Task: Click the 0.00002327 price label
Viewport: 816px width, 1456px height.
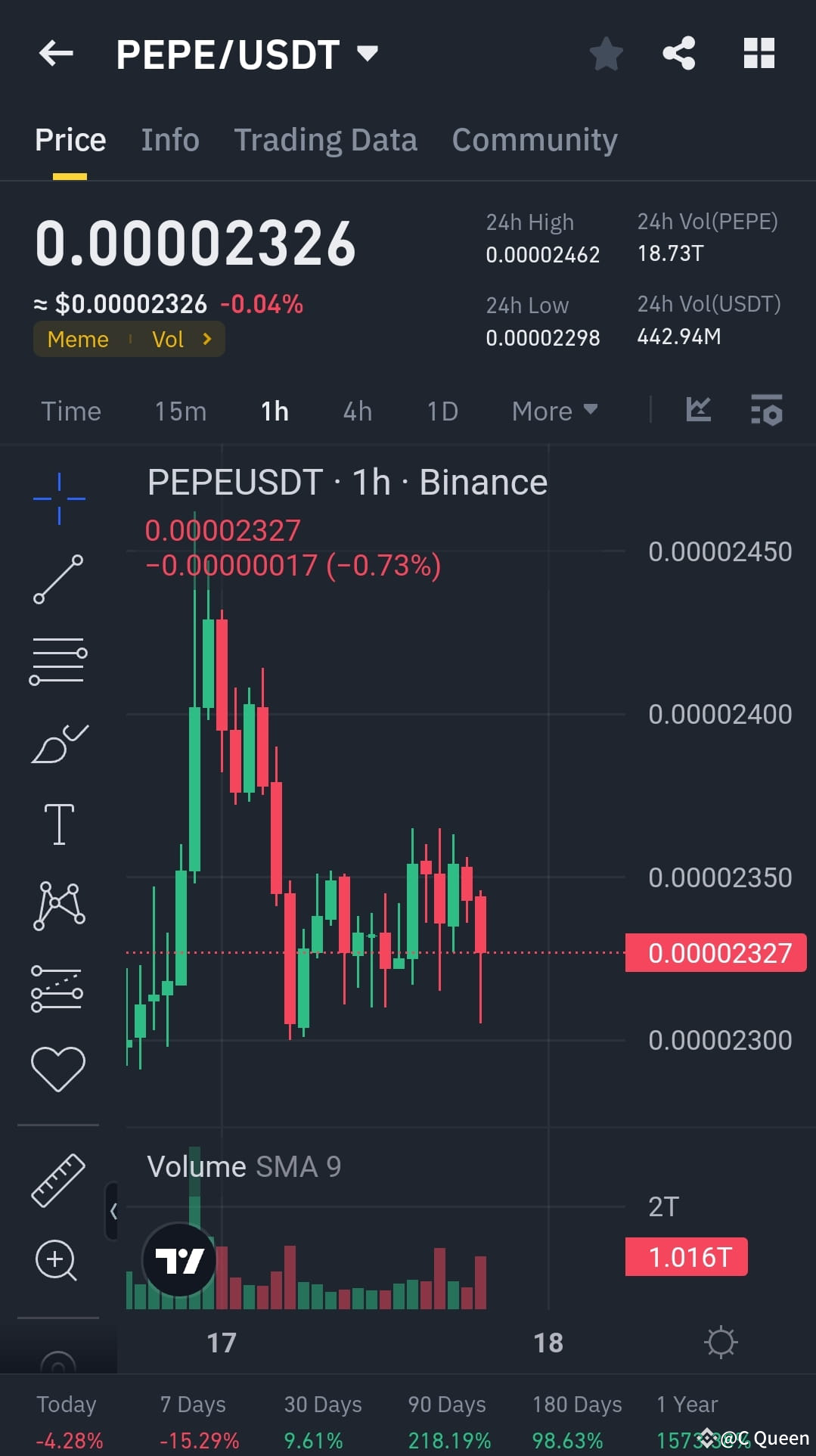Action: click(x=715, y=952)
